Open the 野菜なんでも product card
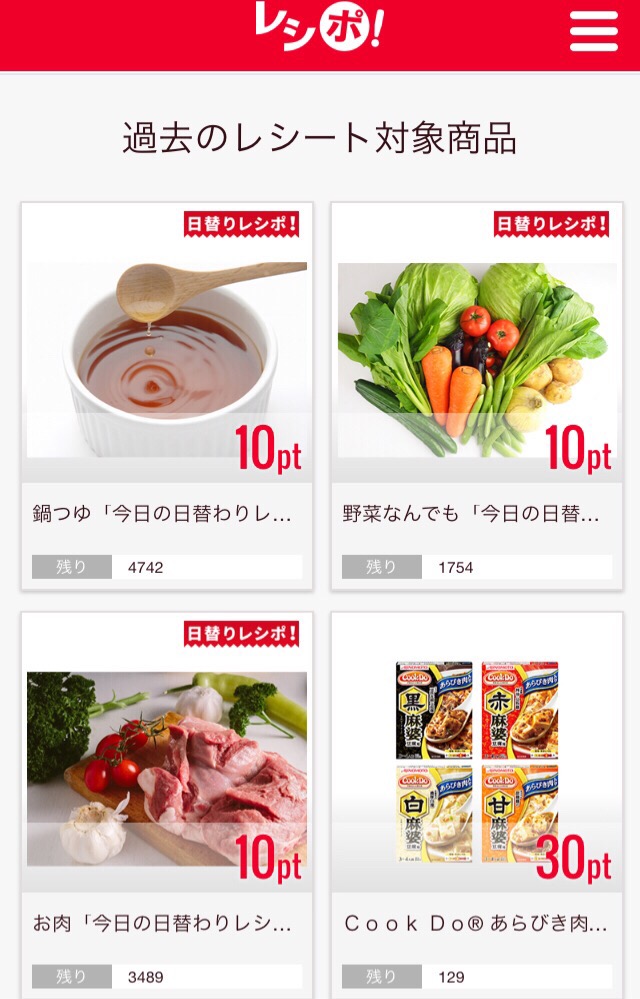 [x=477, y=395]
